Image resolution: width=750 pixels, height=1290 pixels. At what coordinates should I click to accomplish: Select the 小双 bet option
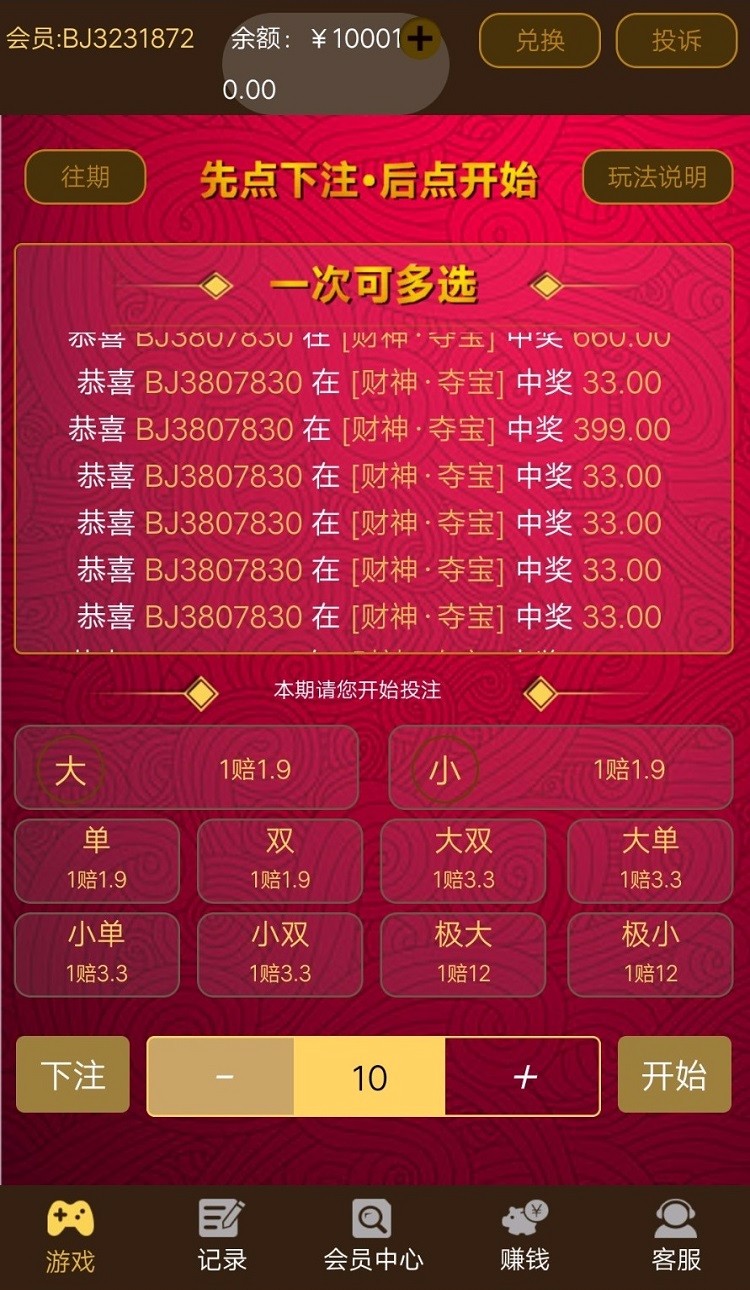click(280, 953)
